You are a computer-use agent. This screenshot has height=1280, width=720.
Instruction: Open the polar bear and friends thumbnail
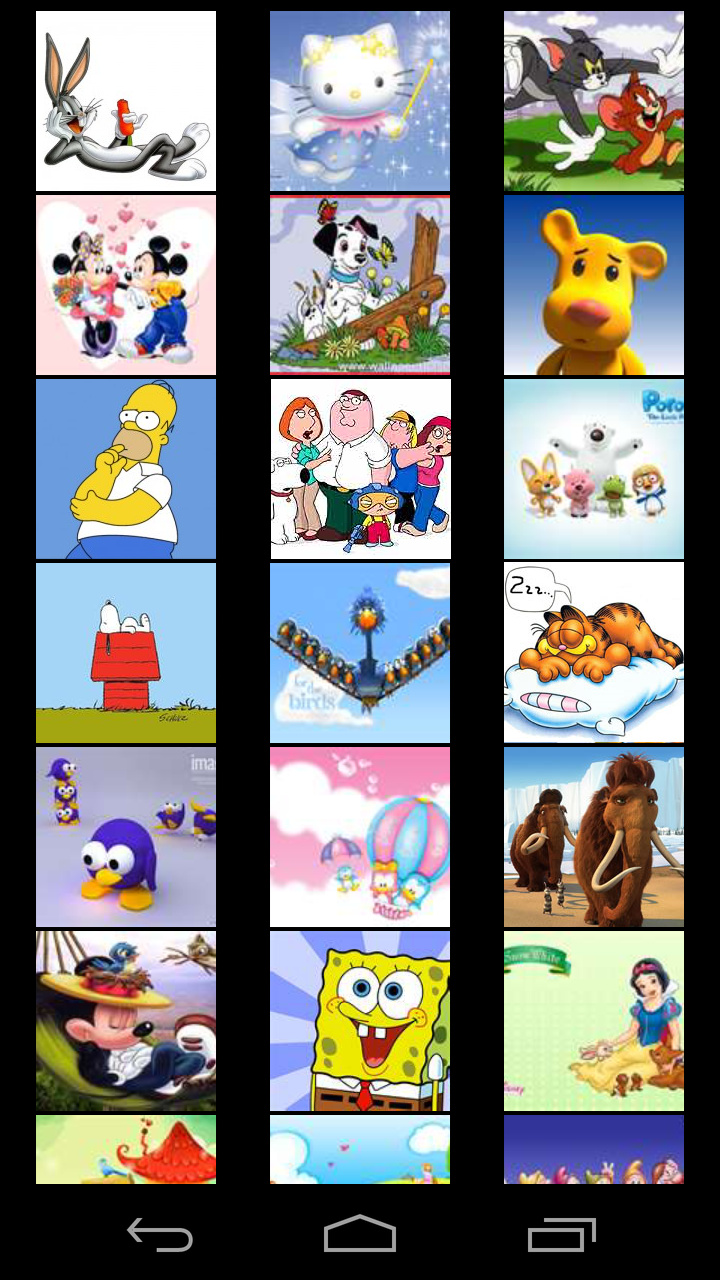pos(594,469)
